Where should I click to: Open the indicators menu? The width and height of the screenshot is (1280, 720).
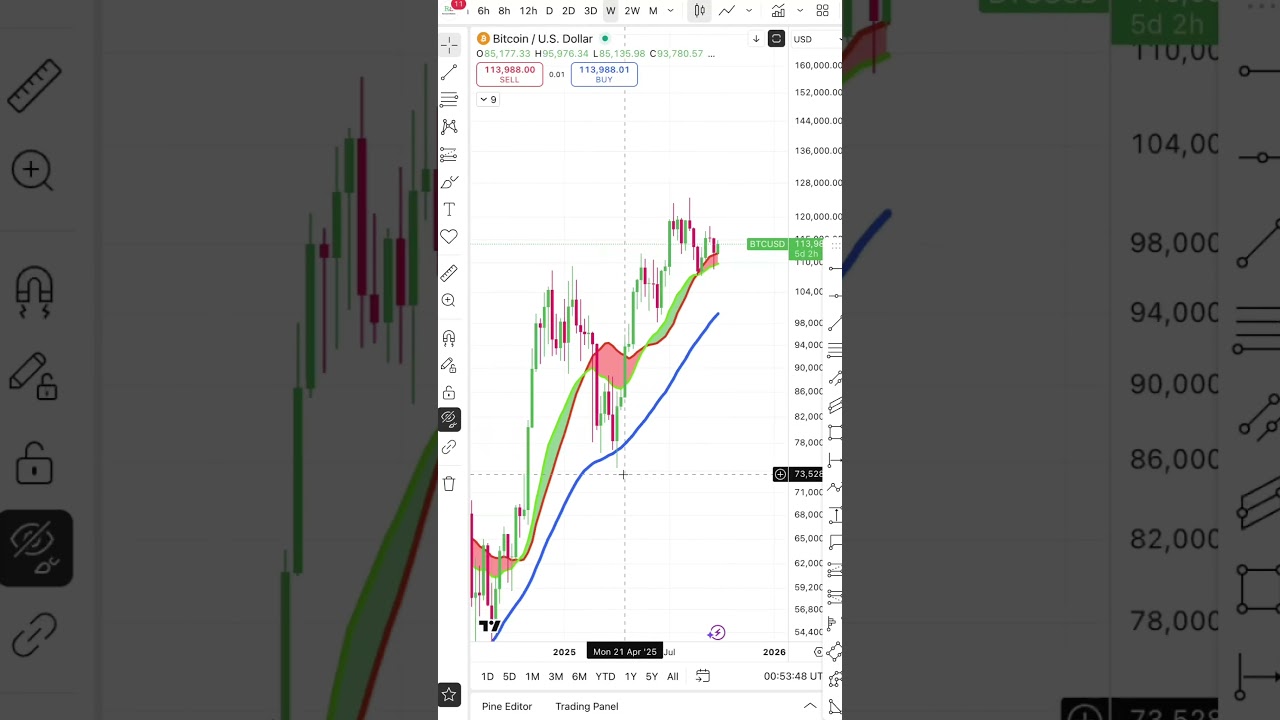[778, 11]
